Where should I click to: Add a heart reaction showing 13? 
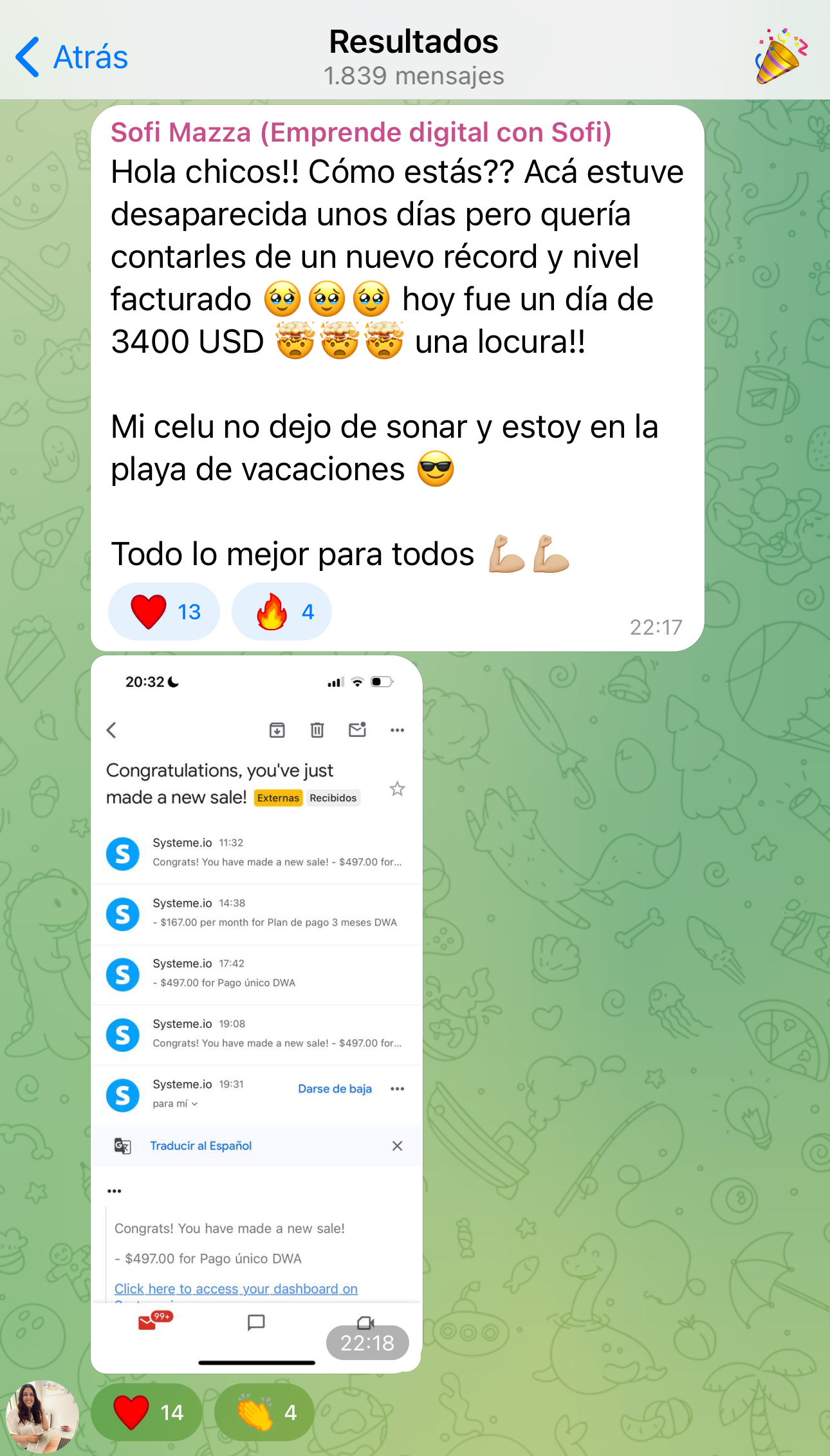[165, 611]
